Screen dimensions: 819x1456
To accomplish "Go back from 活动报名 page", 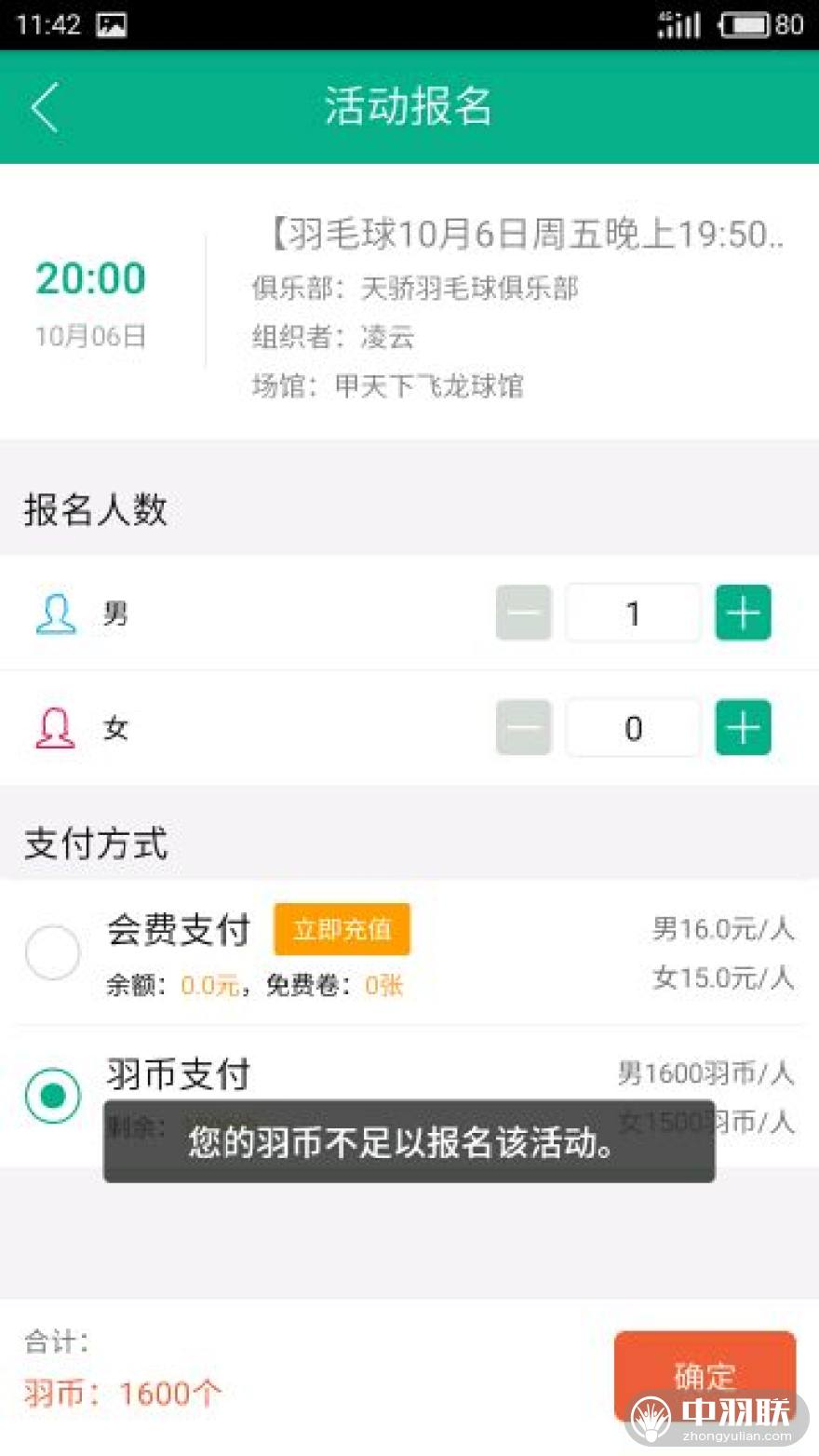I will (45, 107).
